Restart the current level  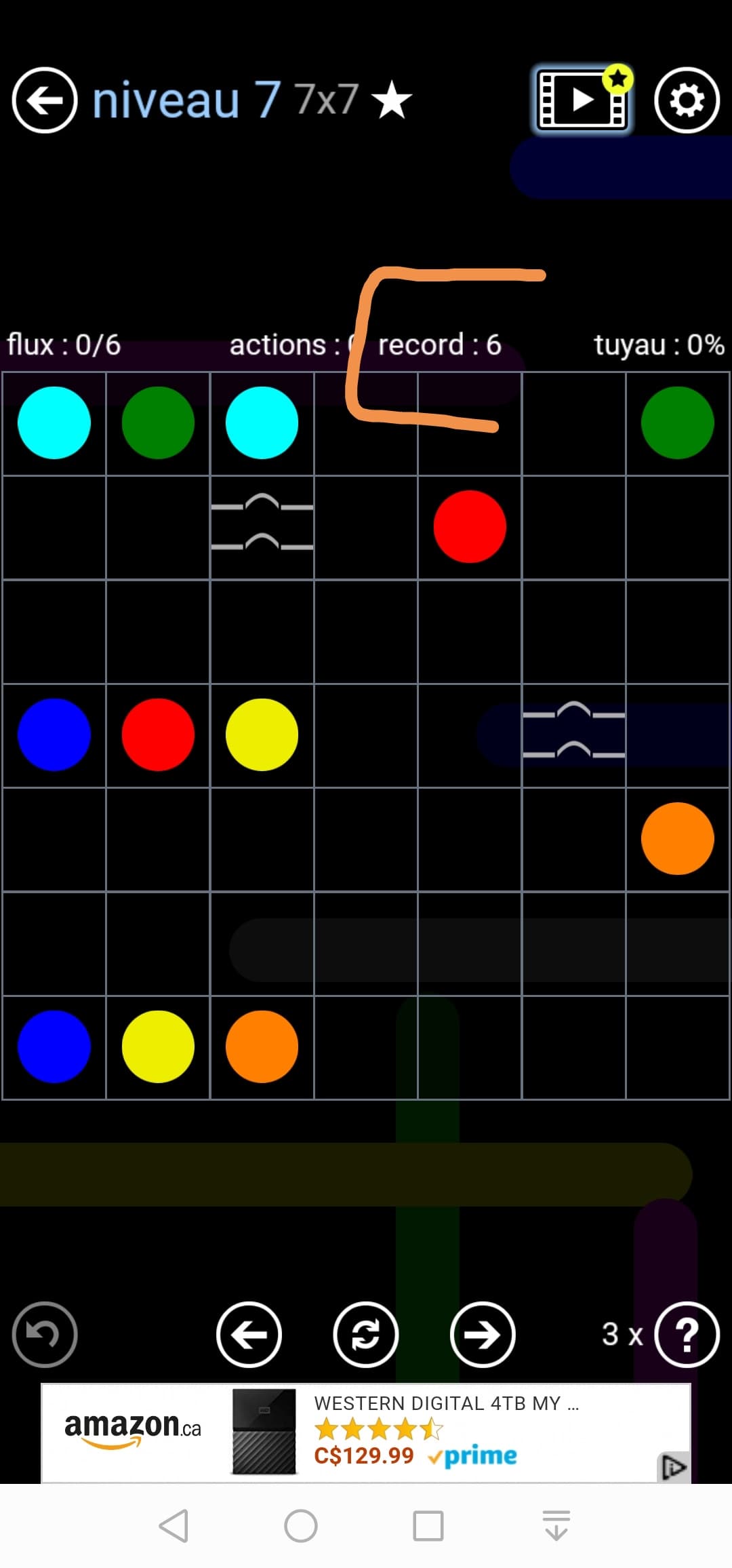(x=365, y=1334)
